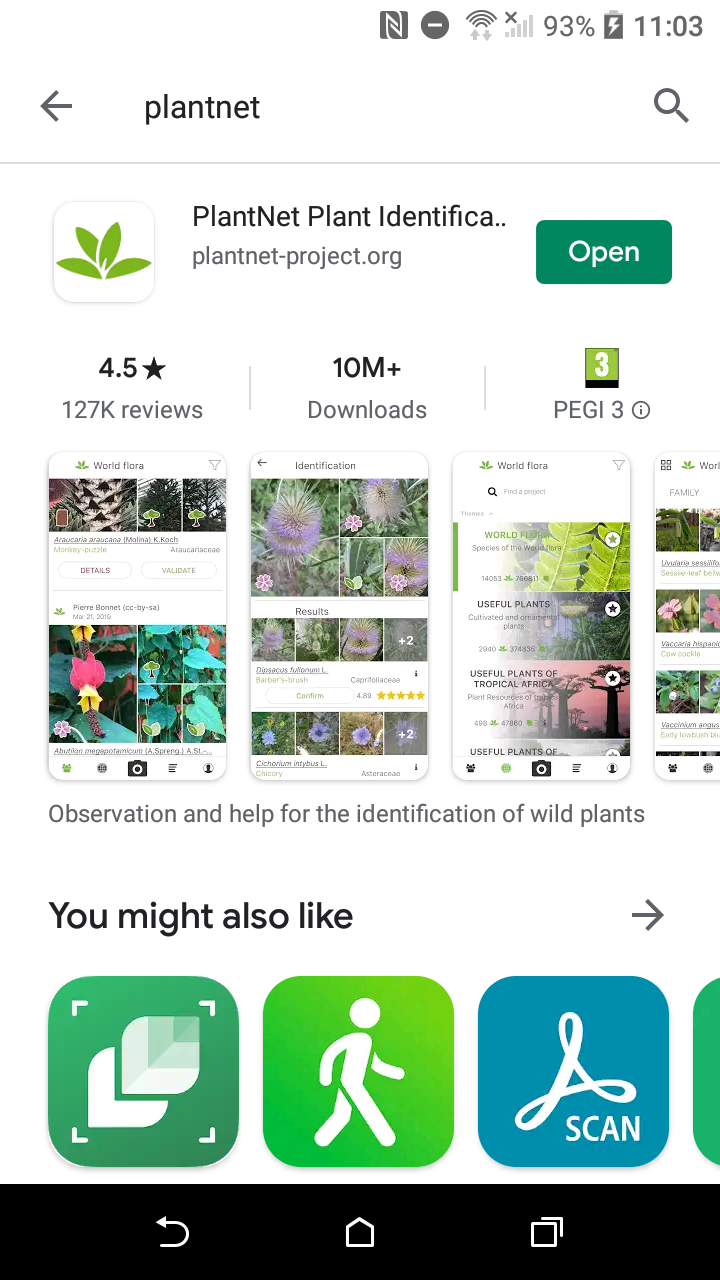Open the PEGI 3 info icon
Image resolution: width=720 pixels, height=1280 pixels.
pyautogui.click(x=642, y=410)
